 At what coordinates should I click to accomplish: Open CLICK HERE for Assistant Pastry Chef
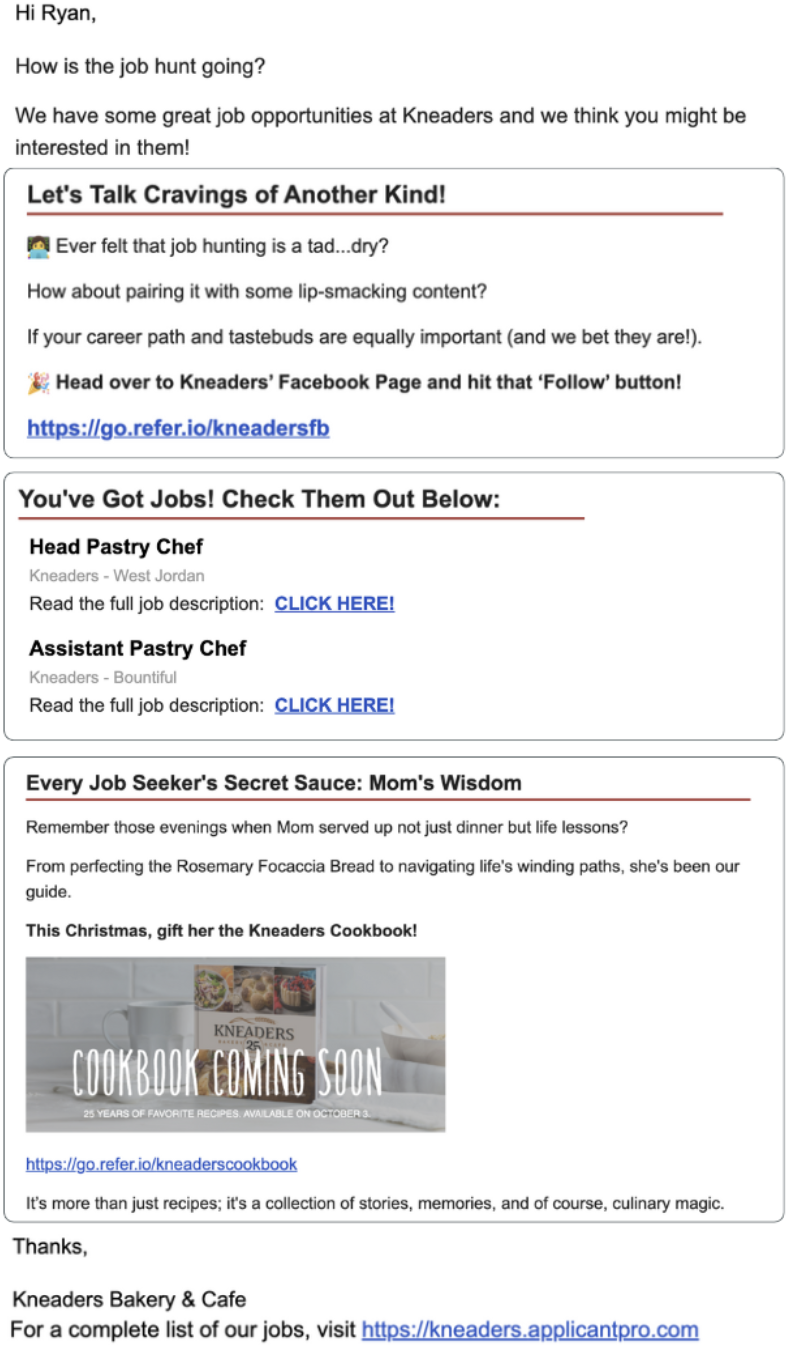point(334,705)
